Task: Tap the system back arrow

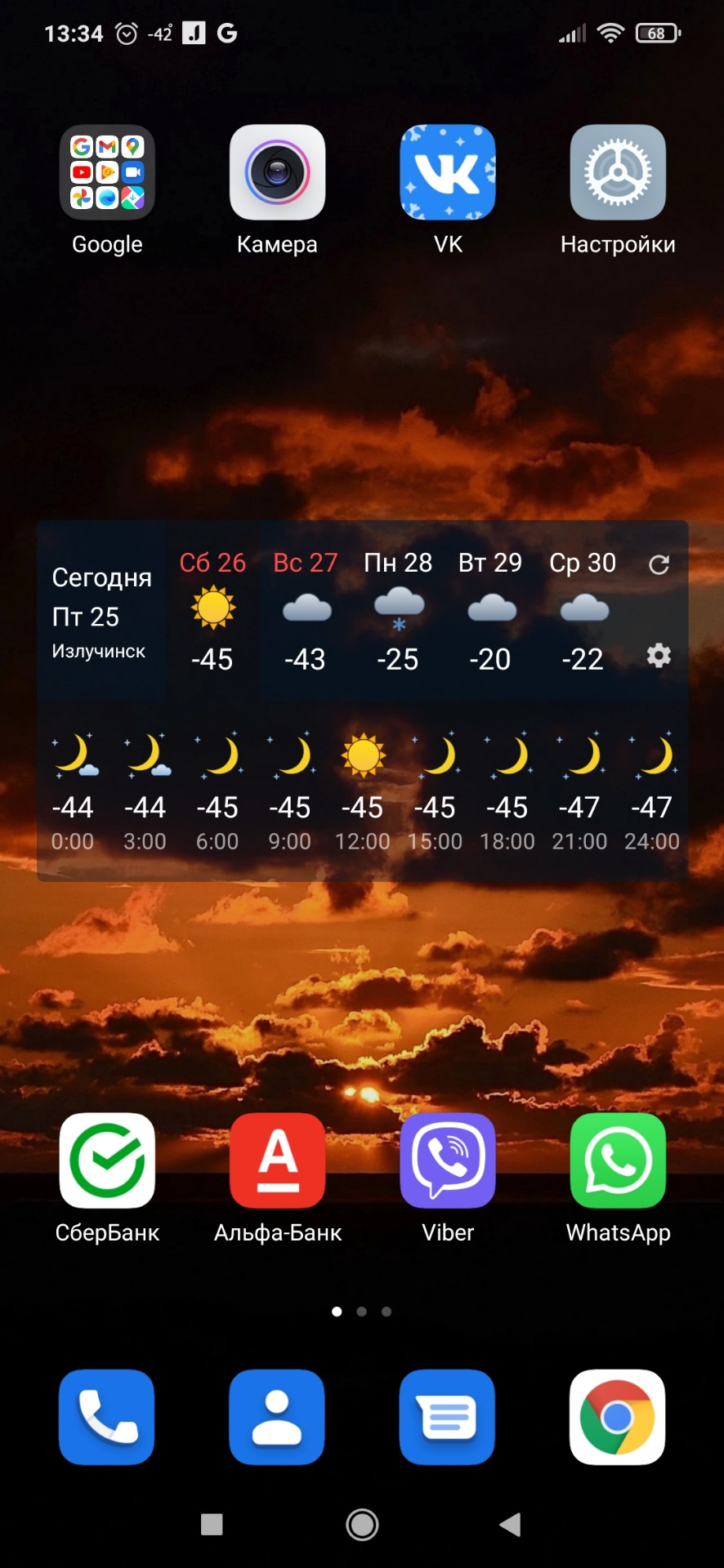Action: pyautogui.click(x=511, y=1524)
